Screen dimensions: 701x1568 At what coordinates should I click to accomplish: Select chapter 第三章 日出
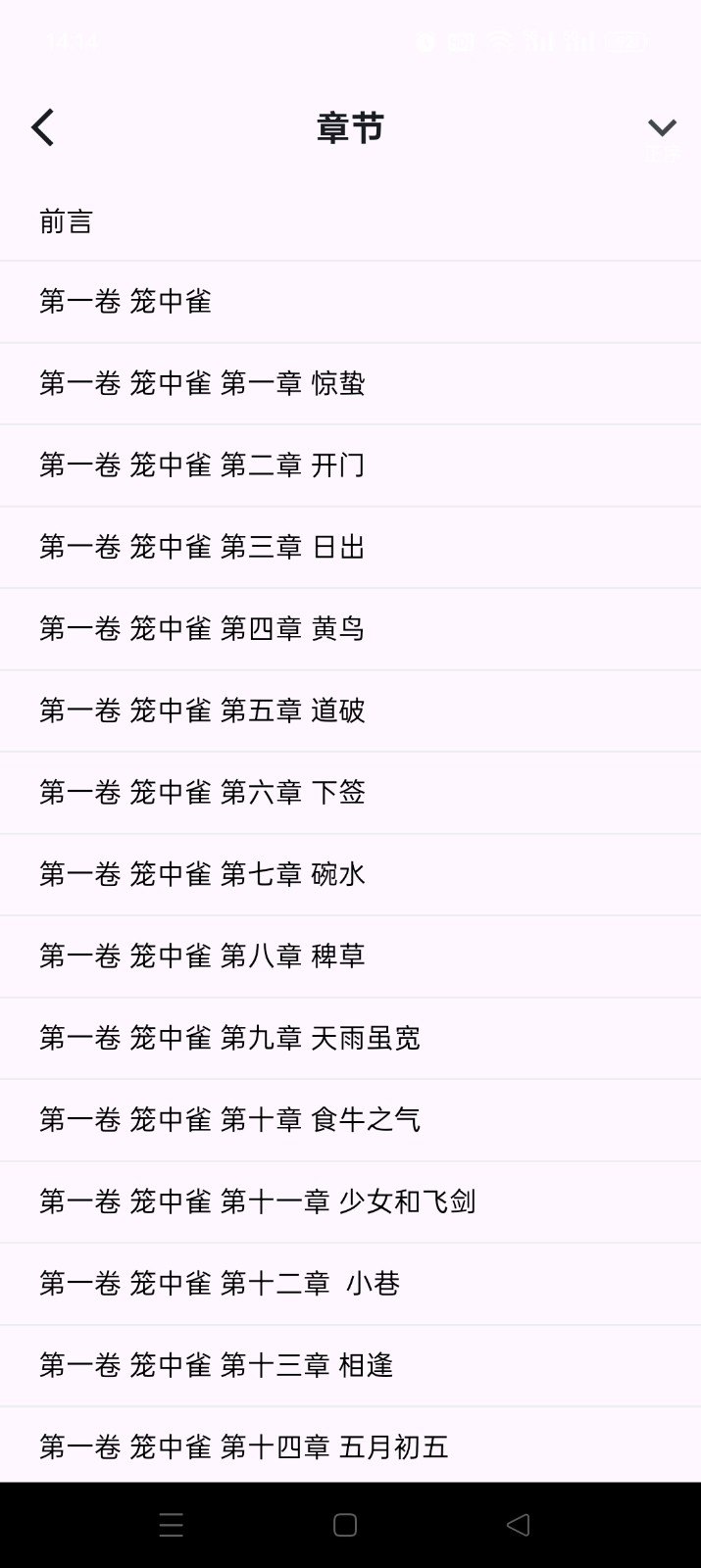click(x=202, y=547)
